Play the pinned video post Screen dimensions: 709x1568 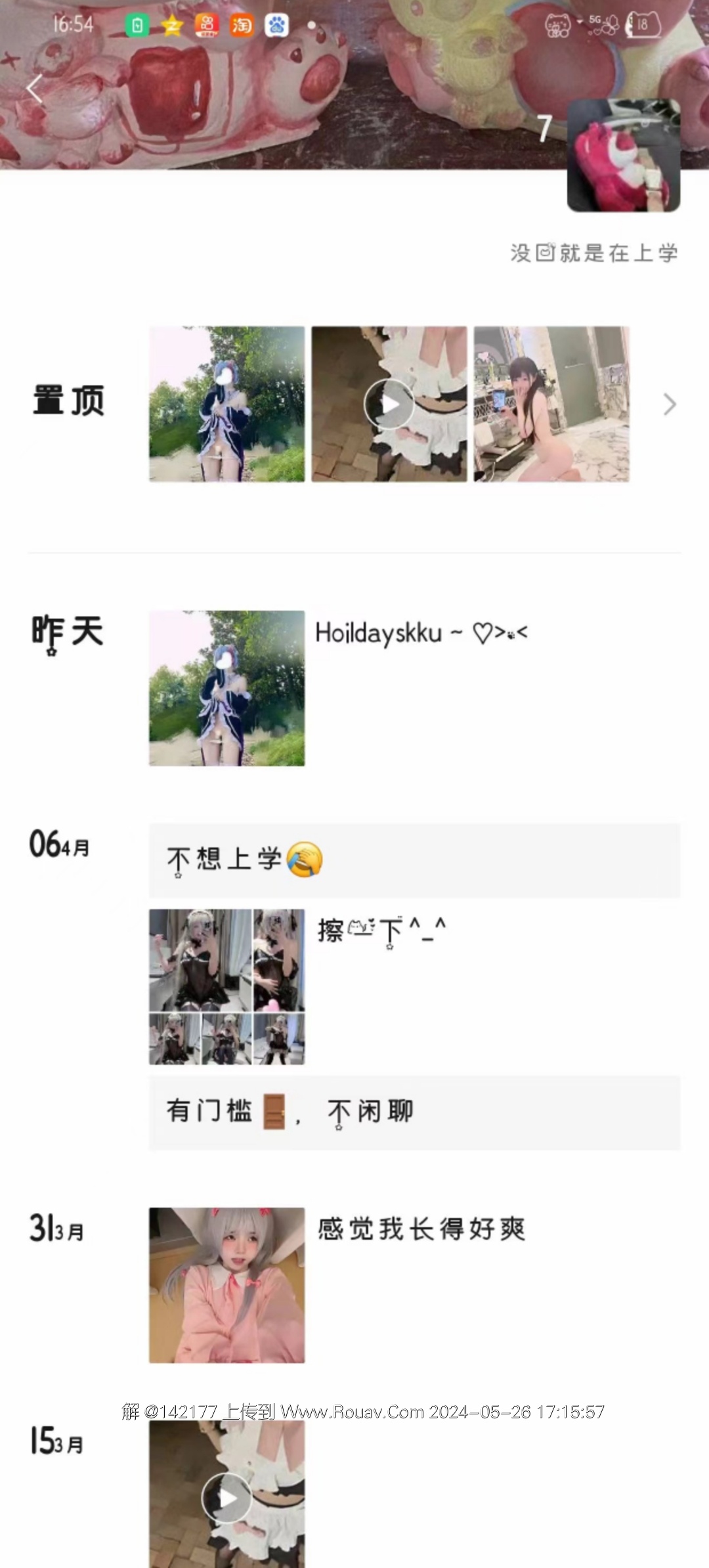389,404
